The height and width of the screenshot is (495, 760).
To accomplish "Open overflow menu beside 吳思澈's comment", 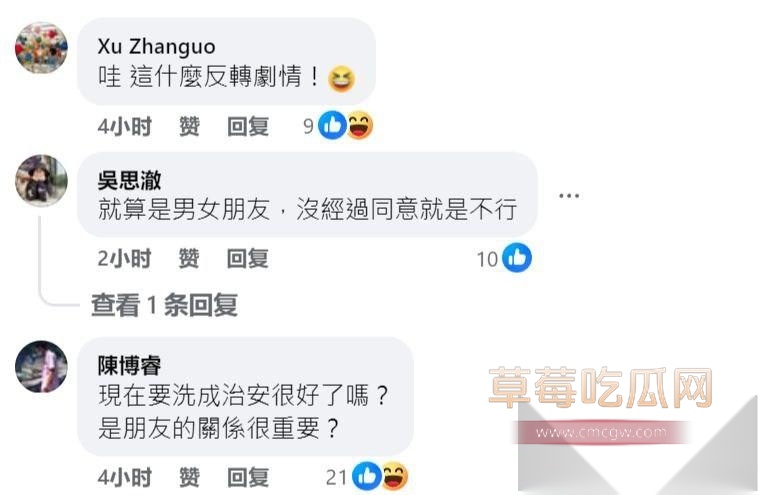I will tap(569, 196).
